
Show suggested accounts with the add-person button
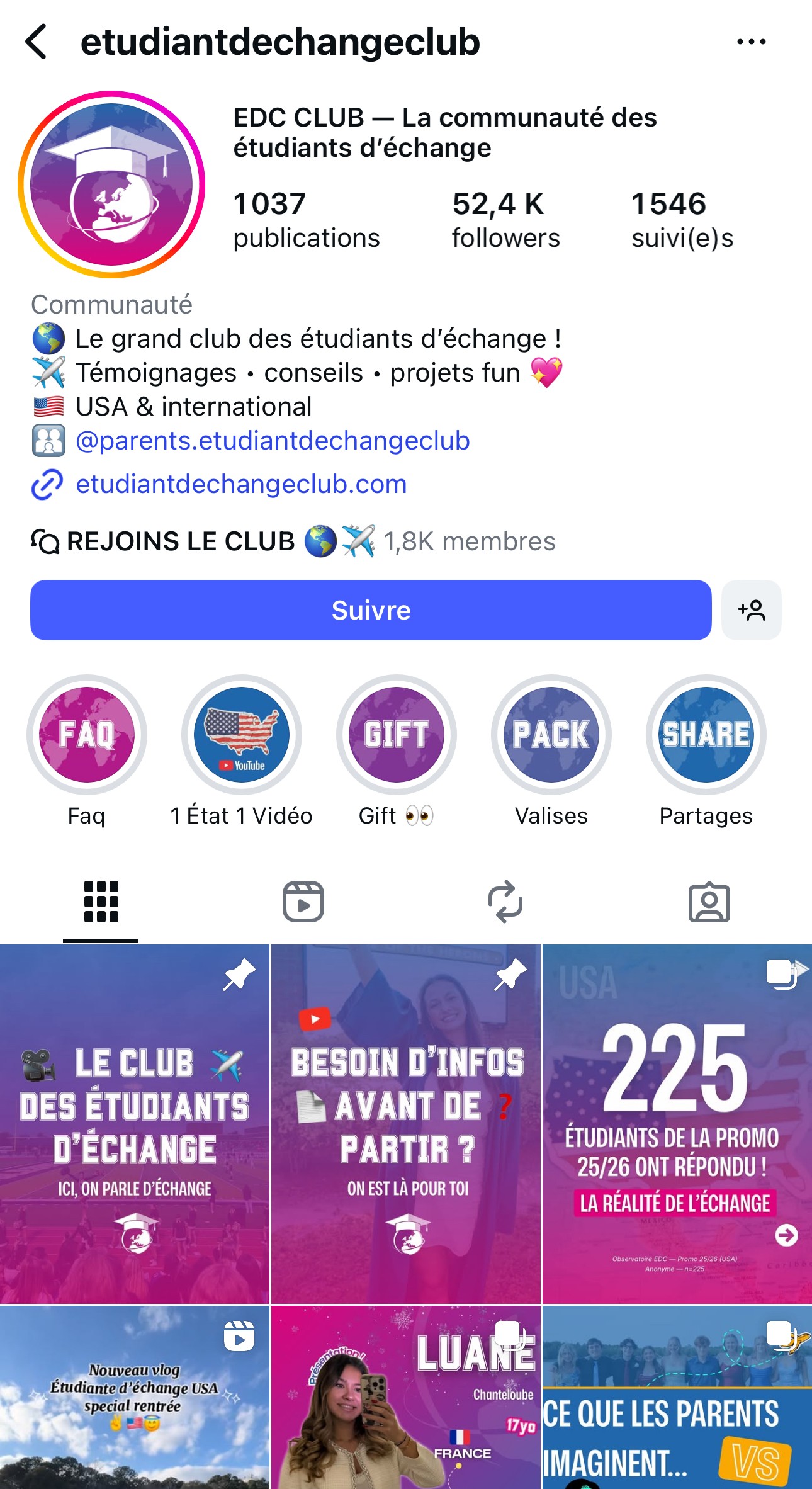click(751, 610)
